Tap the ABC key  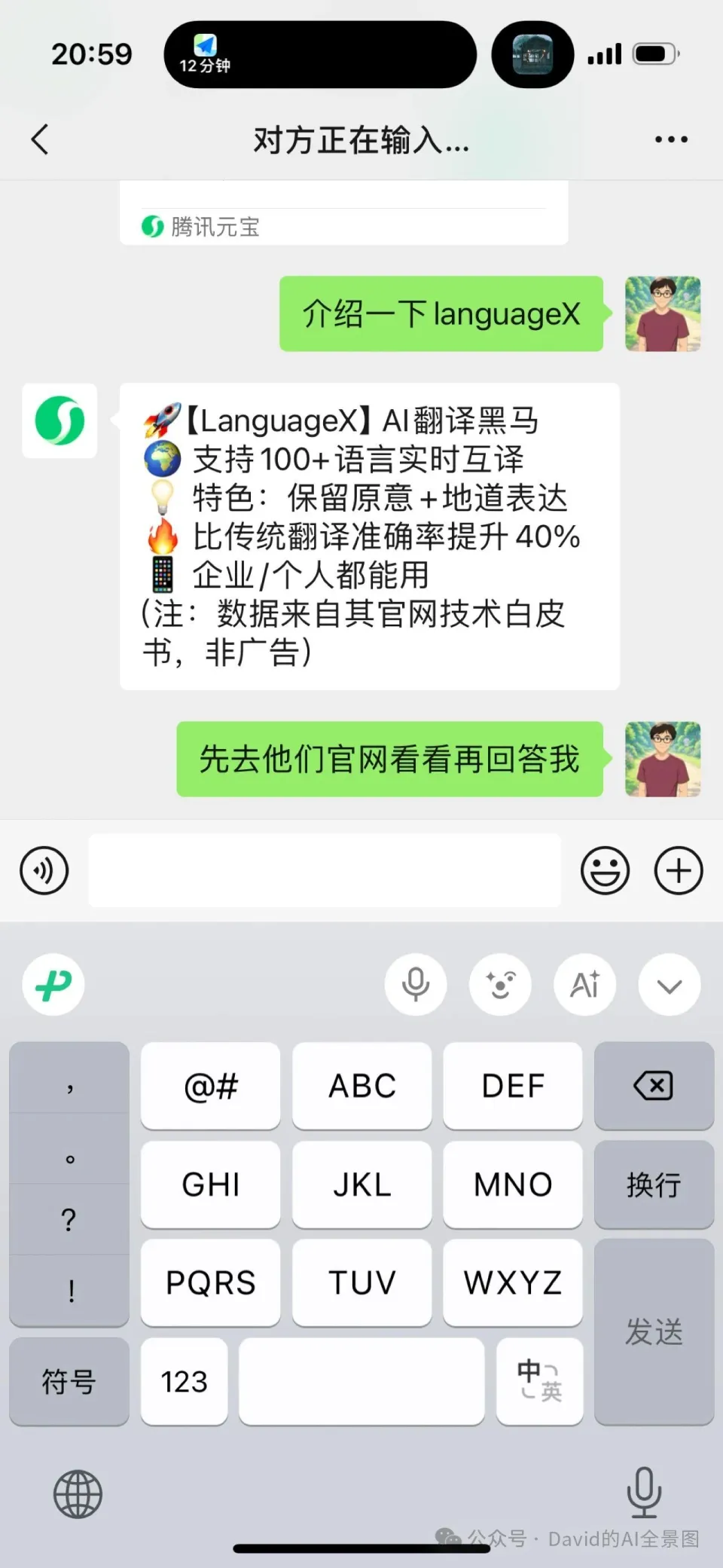coord(361,1086)
